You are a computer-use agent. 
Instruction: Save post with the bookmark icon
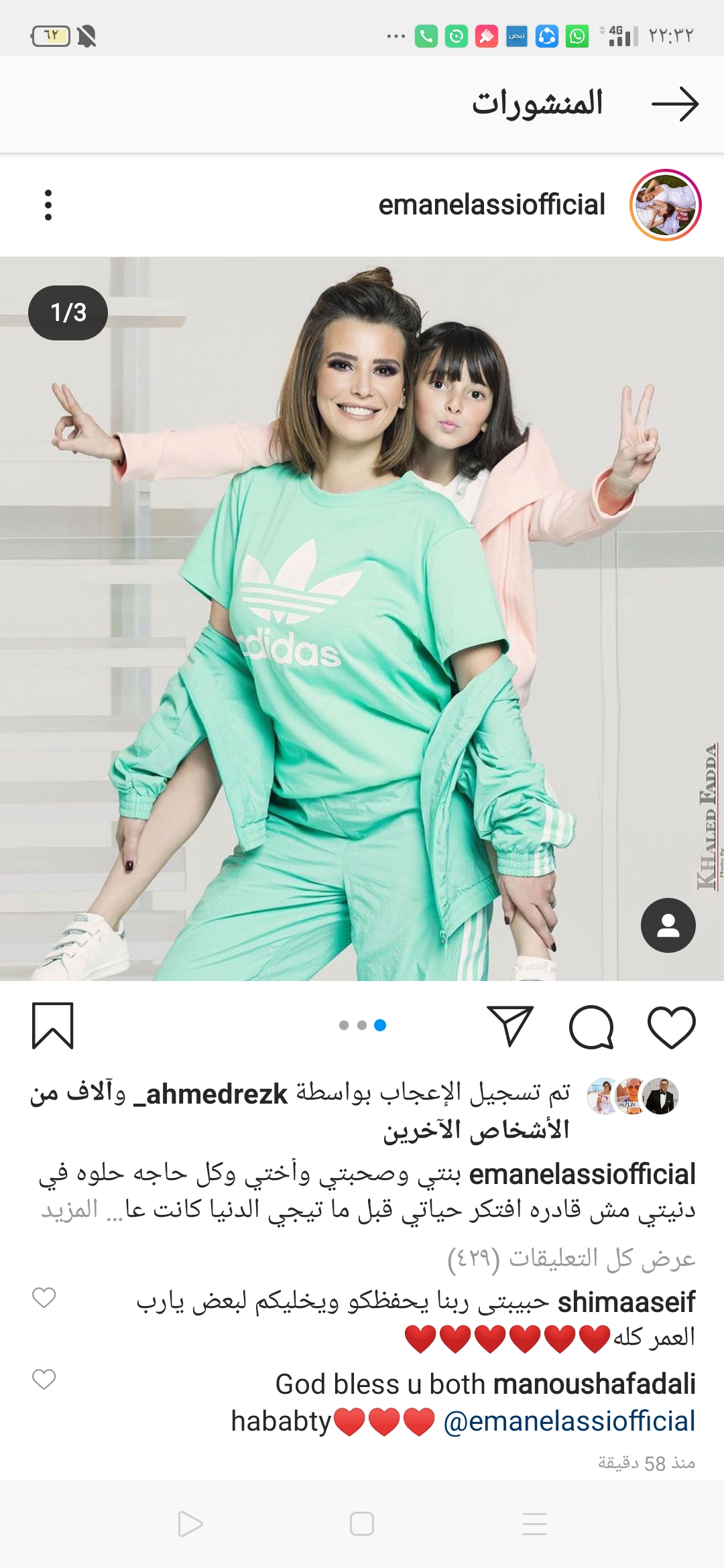point(52,1025)
